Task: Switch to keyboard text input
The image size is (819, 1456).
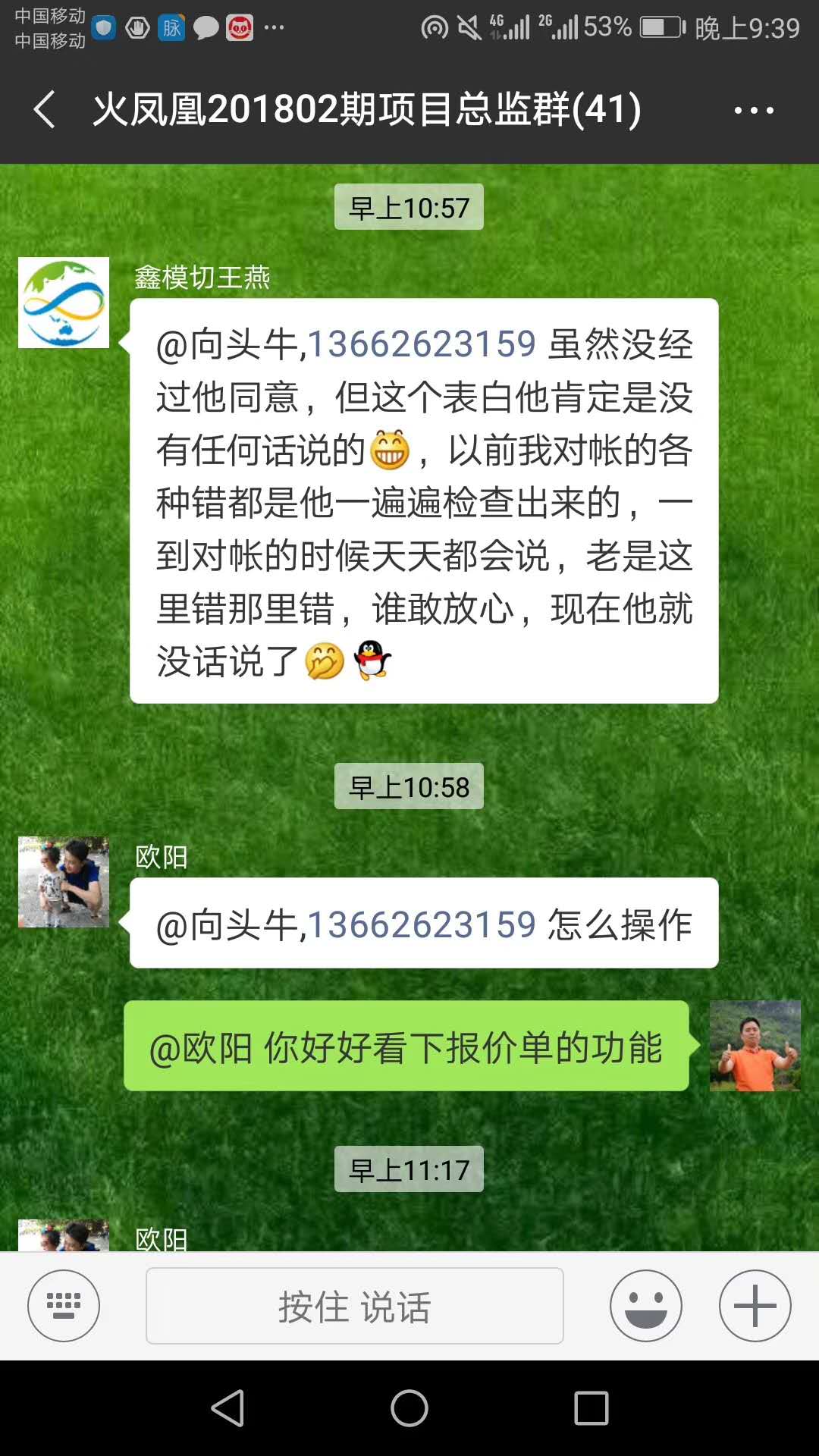Action: click(64, 1306)
